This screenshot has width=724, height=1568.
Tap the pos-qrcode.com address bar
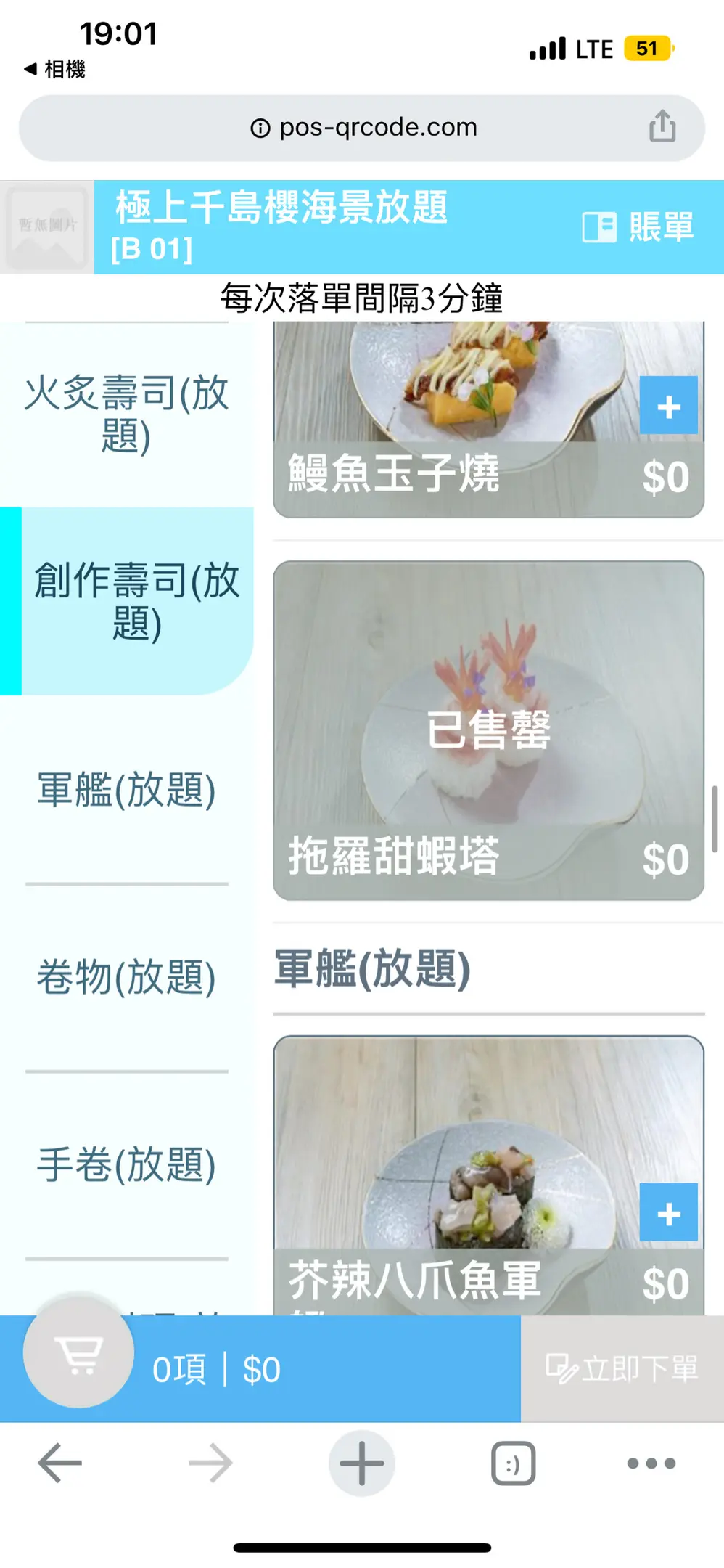[x=363, y=128]
